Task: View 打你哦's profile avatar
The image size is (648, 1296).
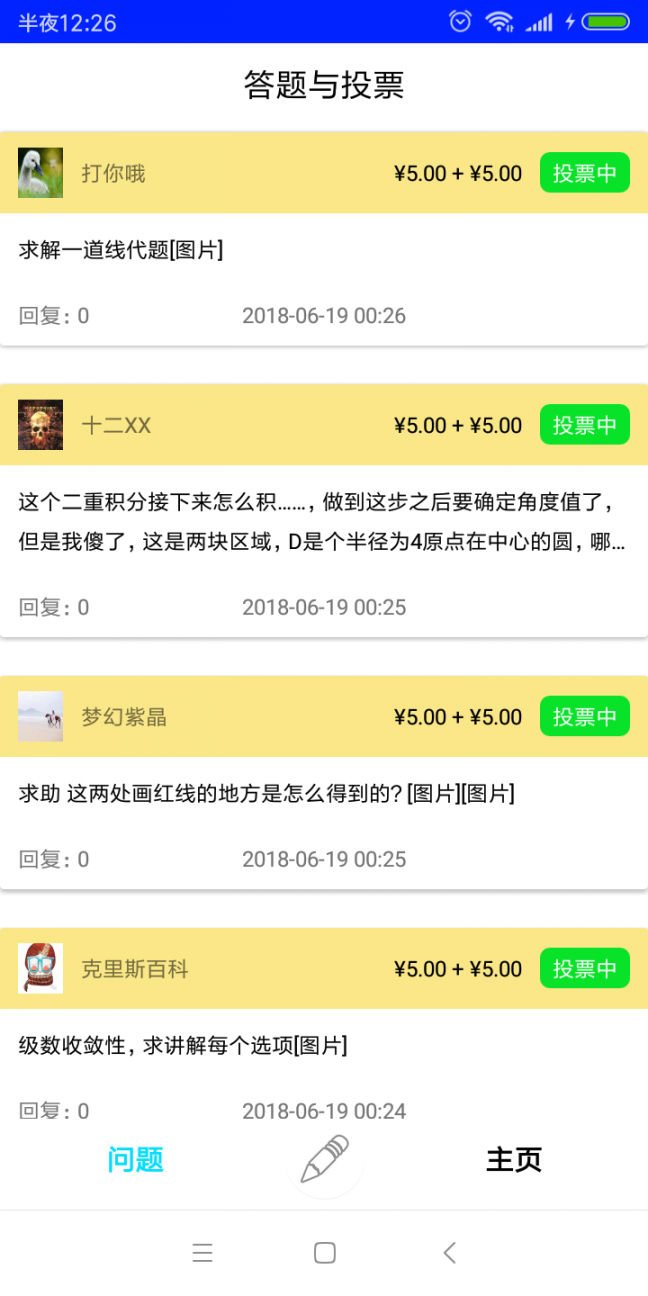Action: pos(40,173)
